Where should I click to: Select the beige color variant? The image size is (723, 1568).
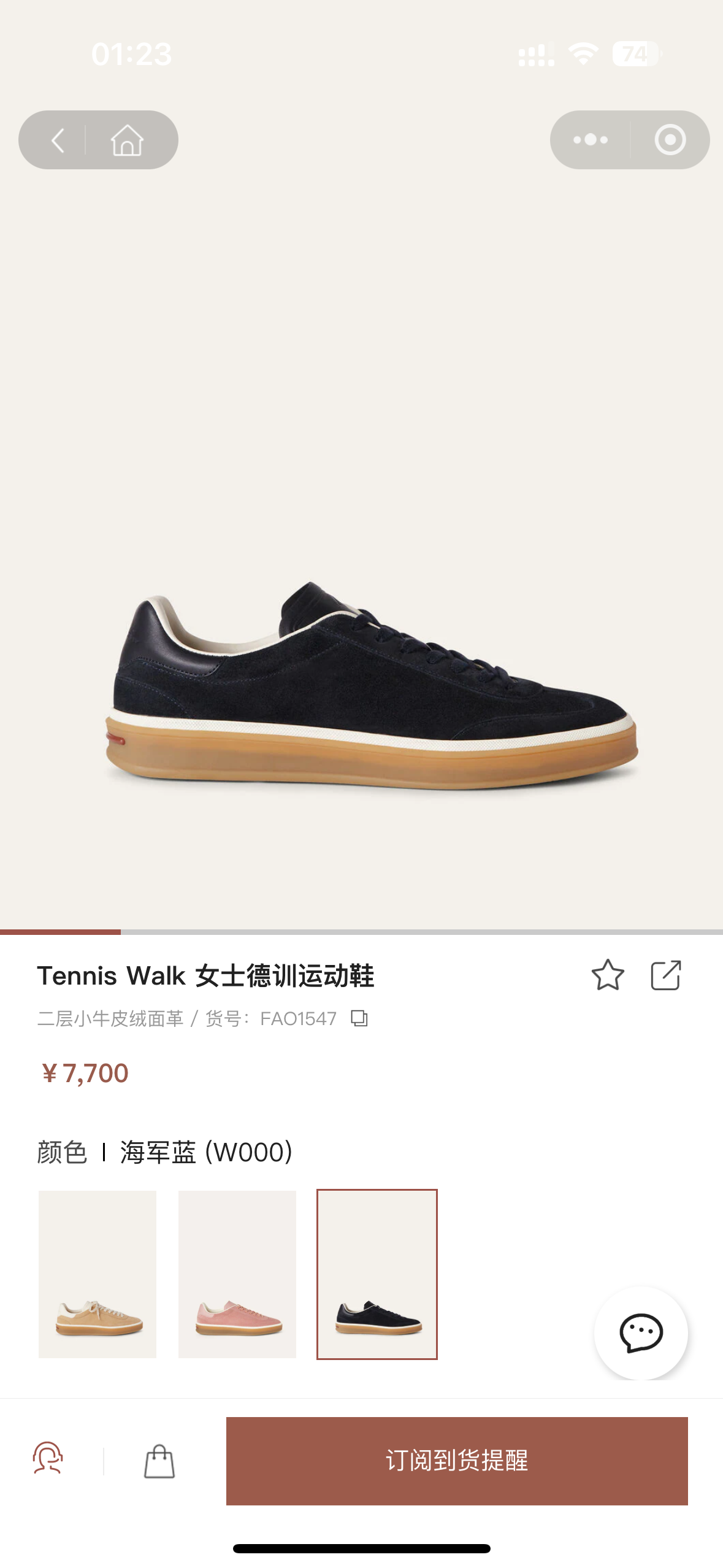(98, 1274)
